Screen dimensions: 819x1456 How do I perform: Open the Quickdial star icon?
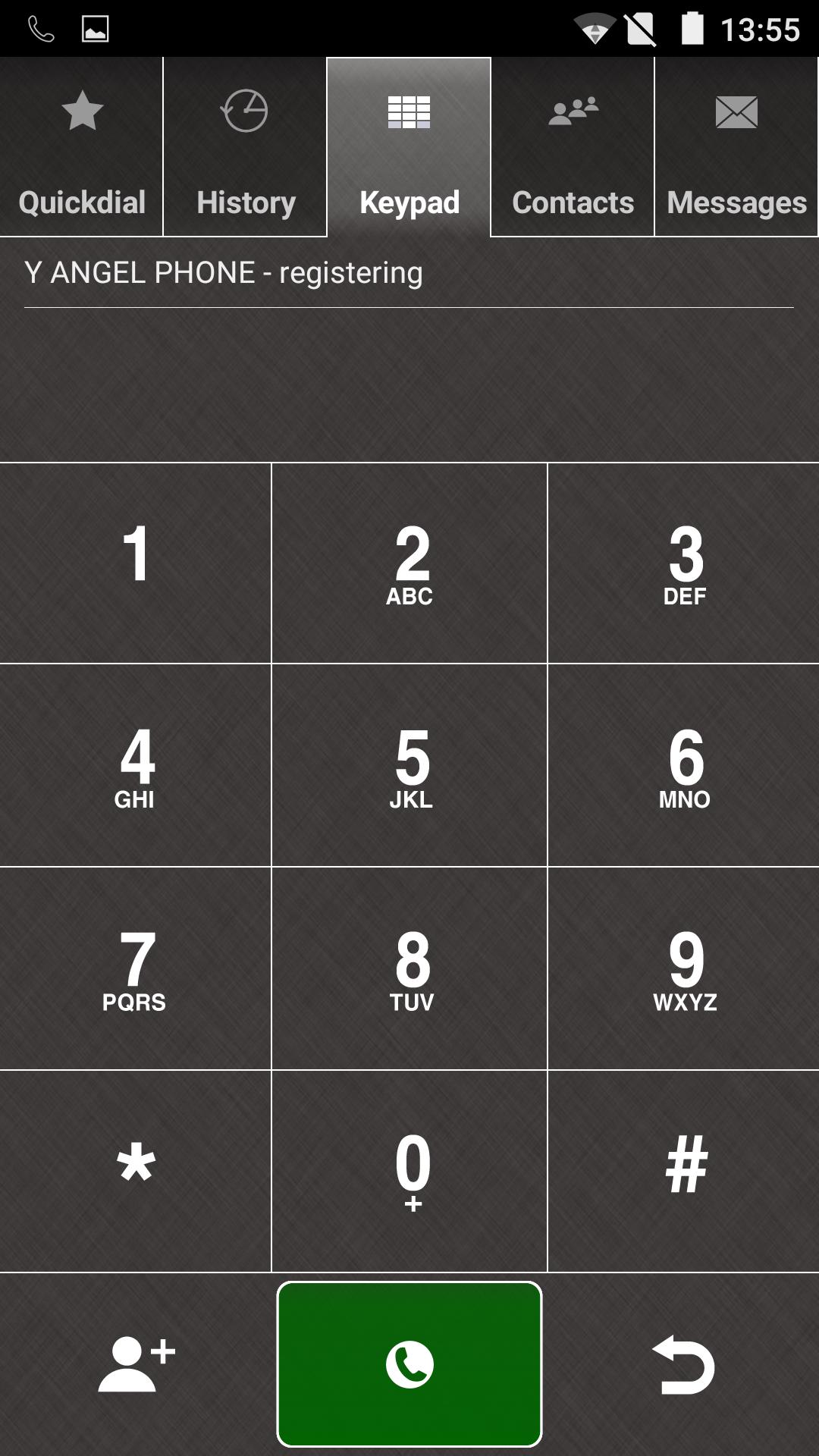(x=81, y=111)
